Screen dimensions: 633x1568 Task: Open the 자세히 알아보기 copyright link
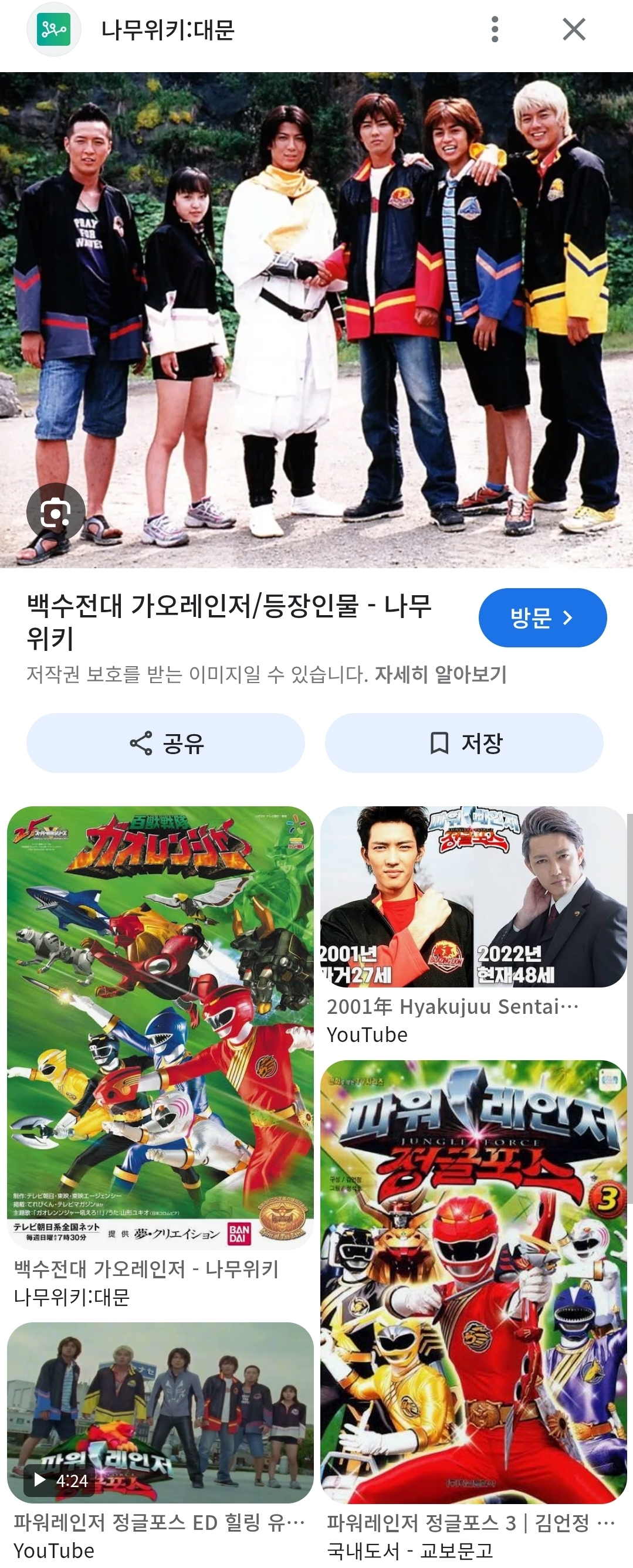441,674
